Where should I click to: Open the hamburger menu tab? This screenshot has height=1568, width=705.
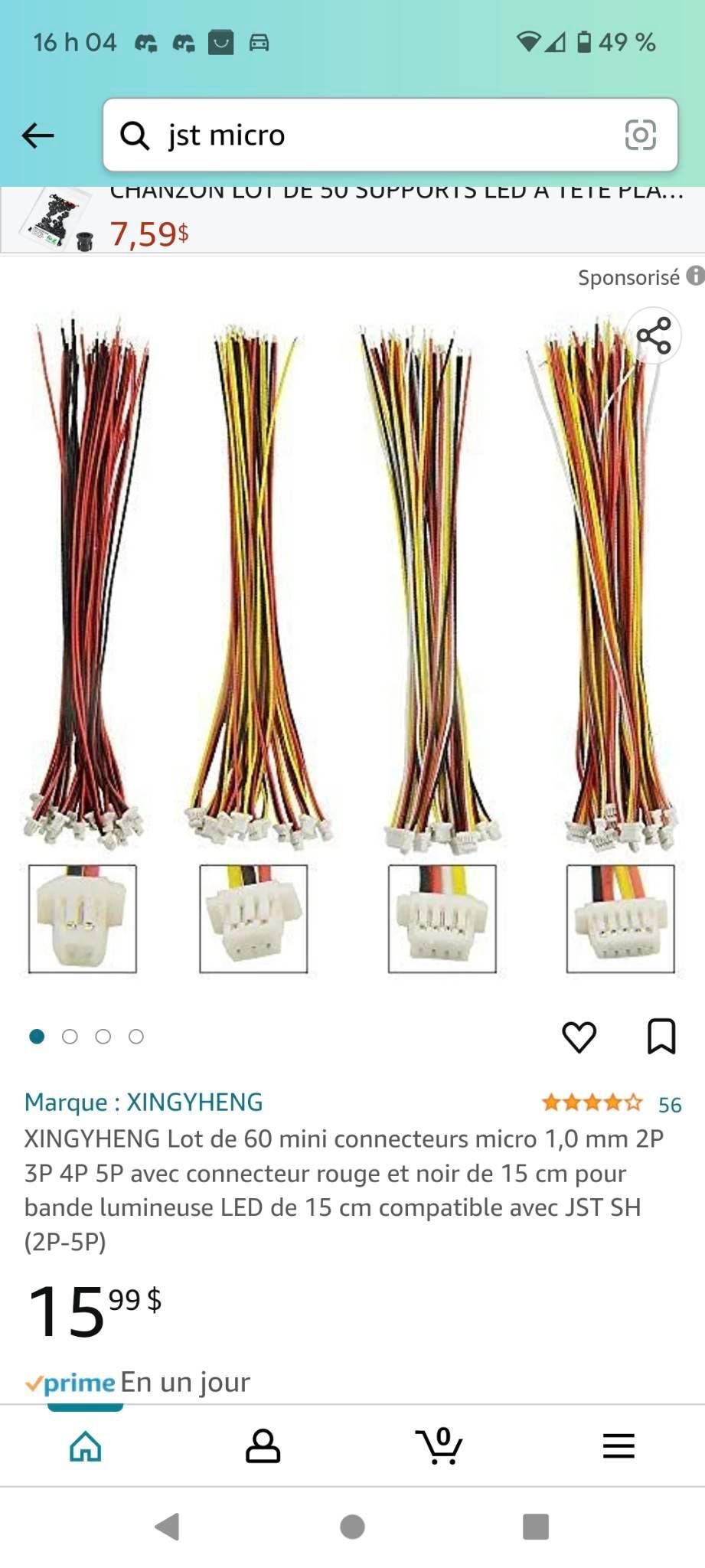pyautogui.click(x=619, y=1445)
